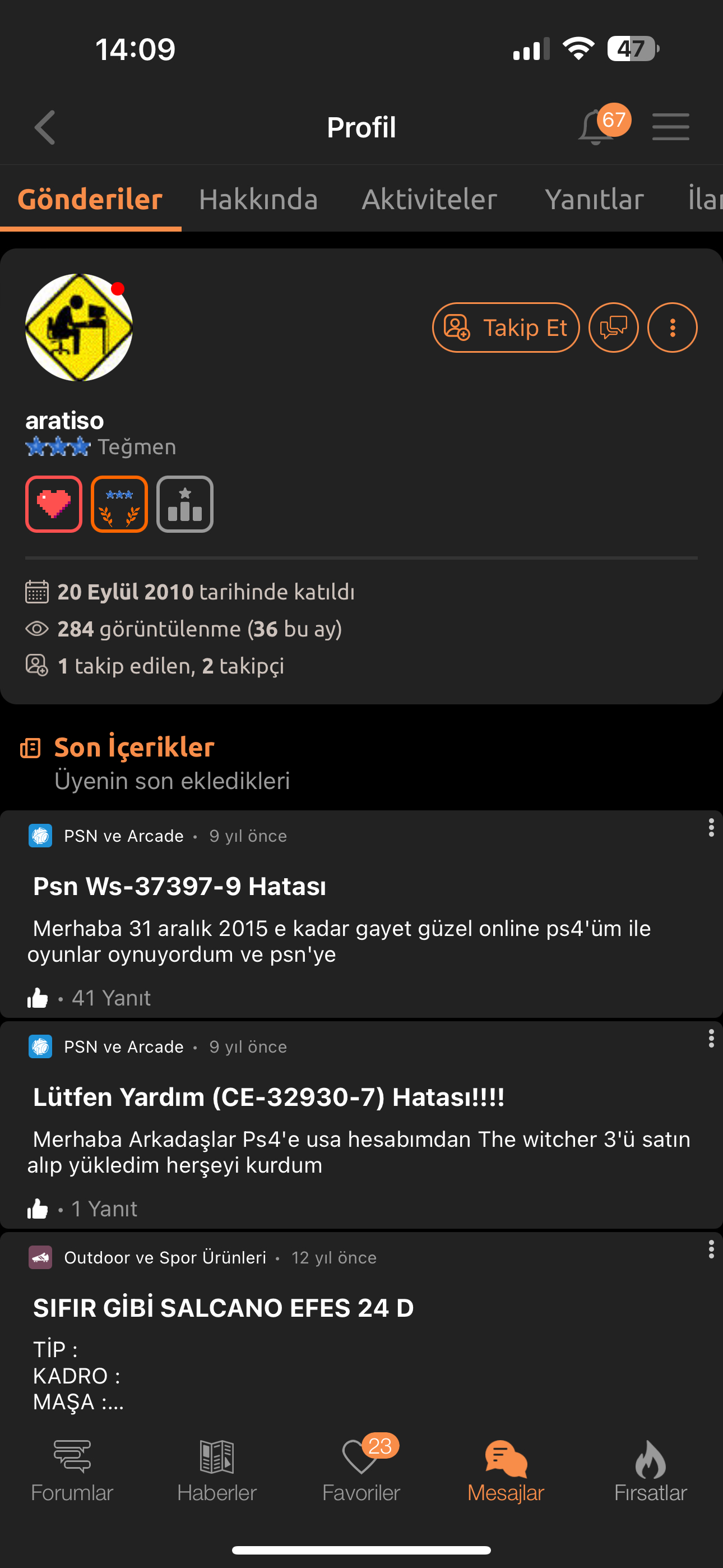Open options for Psn Ws-37397-9 post
This screenshot has height=1568, width=723.
(711, 827)
